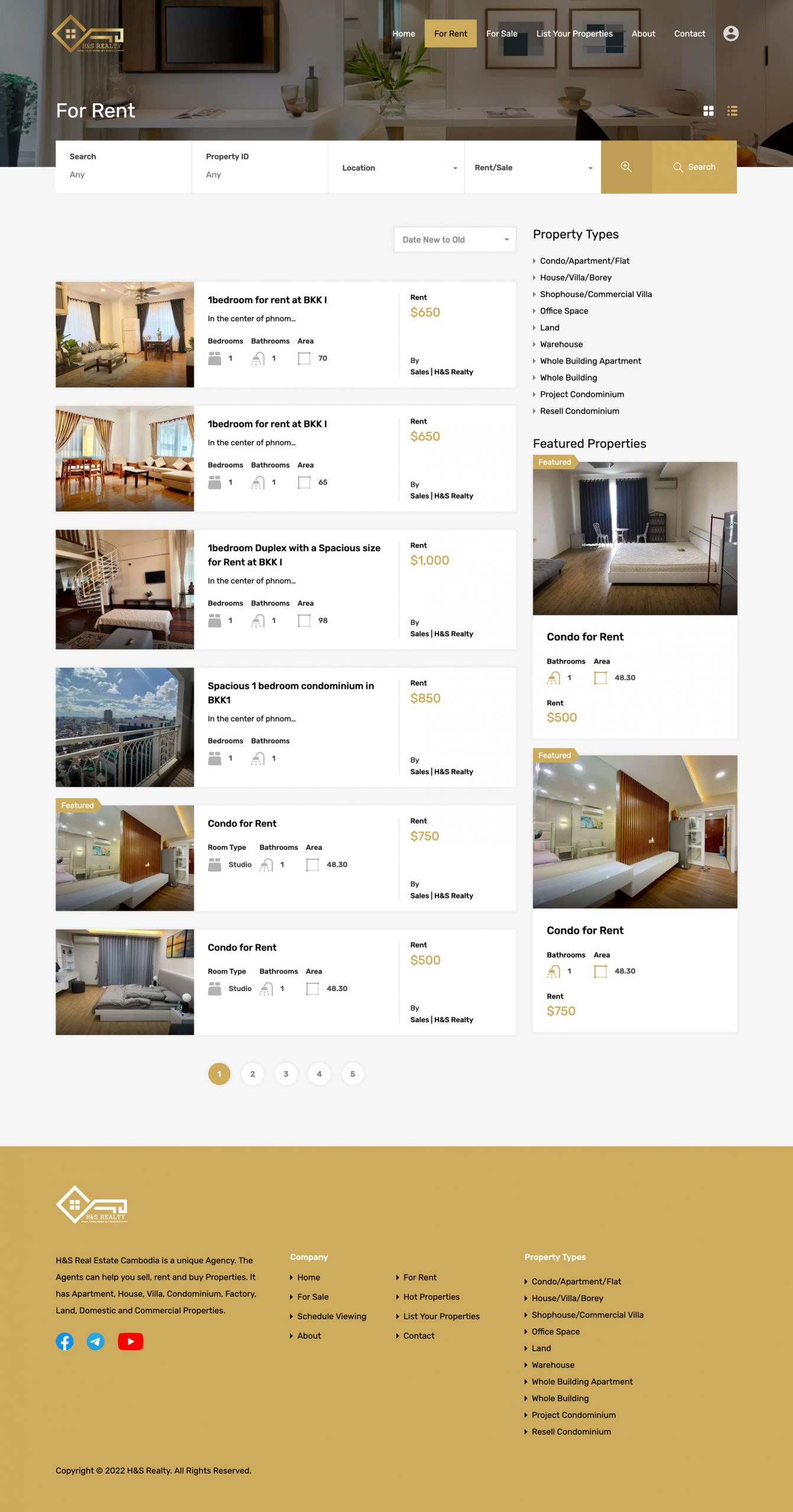Go to page 2 of results
The width and height of the screenshot is (793, 1512).
[x=252, y=1074]
